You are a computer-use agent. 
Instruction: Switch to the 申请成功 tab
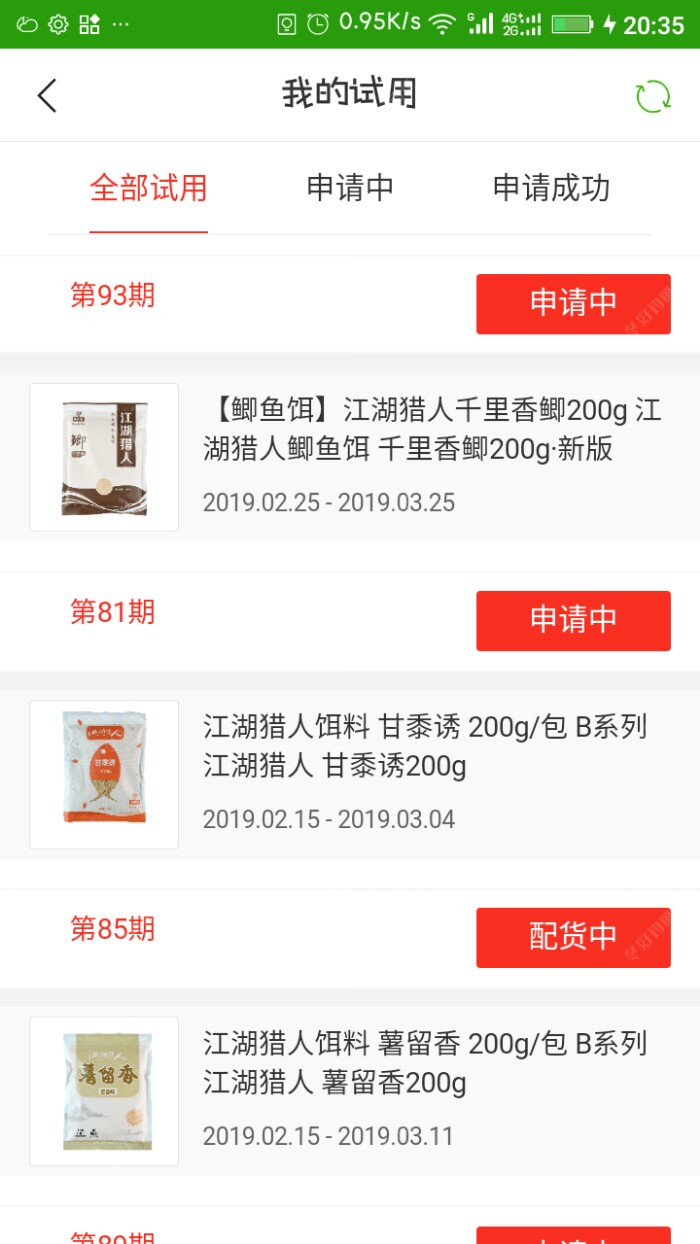551,188
